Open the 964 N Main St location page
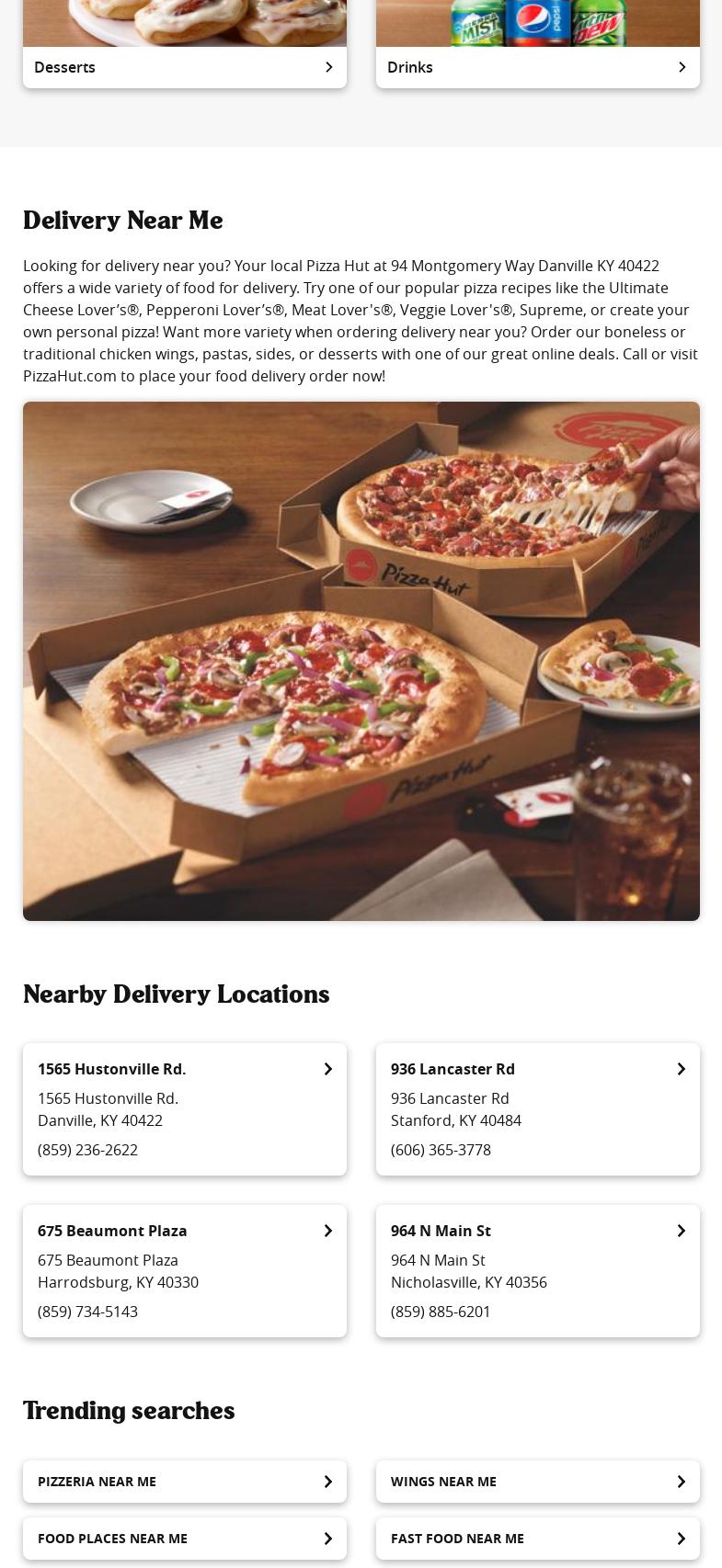Image resolution: width=722 pixels, height=1568 pixels. [x=441, y=1231]
